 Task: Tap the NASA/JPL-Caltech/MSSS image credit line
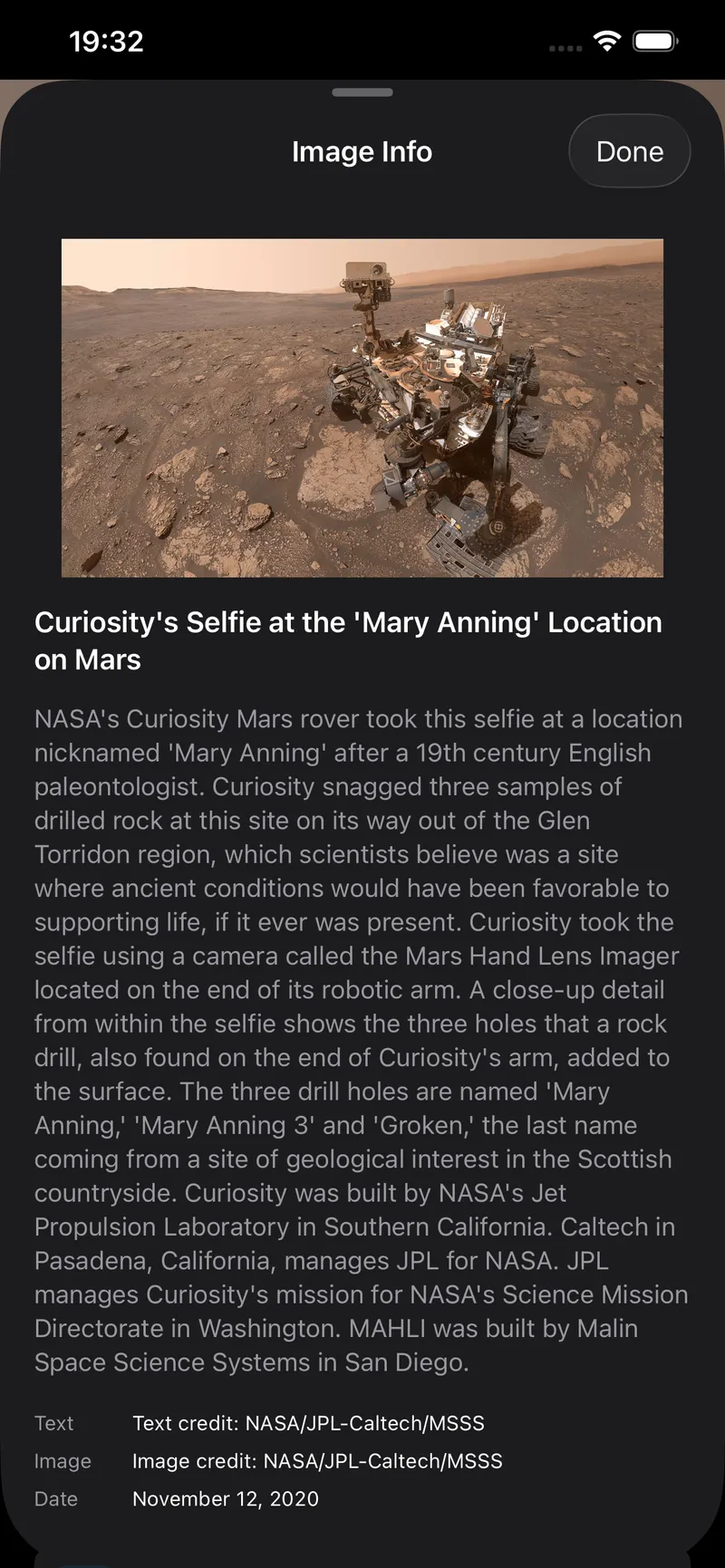317,1460
